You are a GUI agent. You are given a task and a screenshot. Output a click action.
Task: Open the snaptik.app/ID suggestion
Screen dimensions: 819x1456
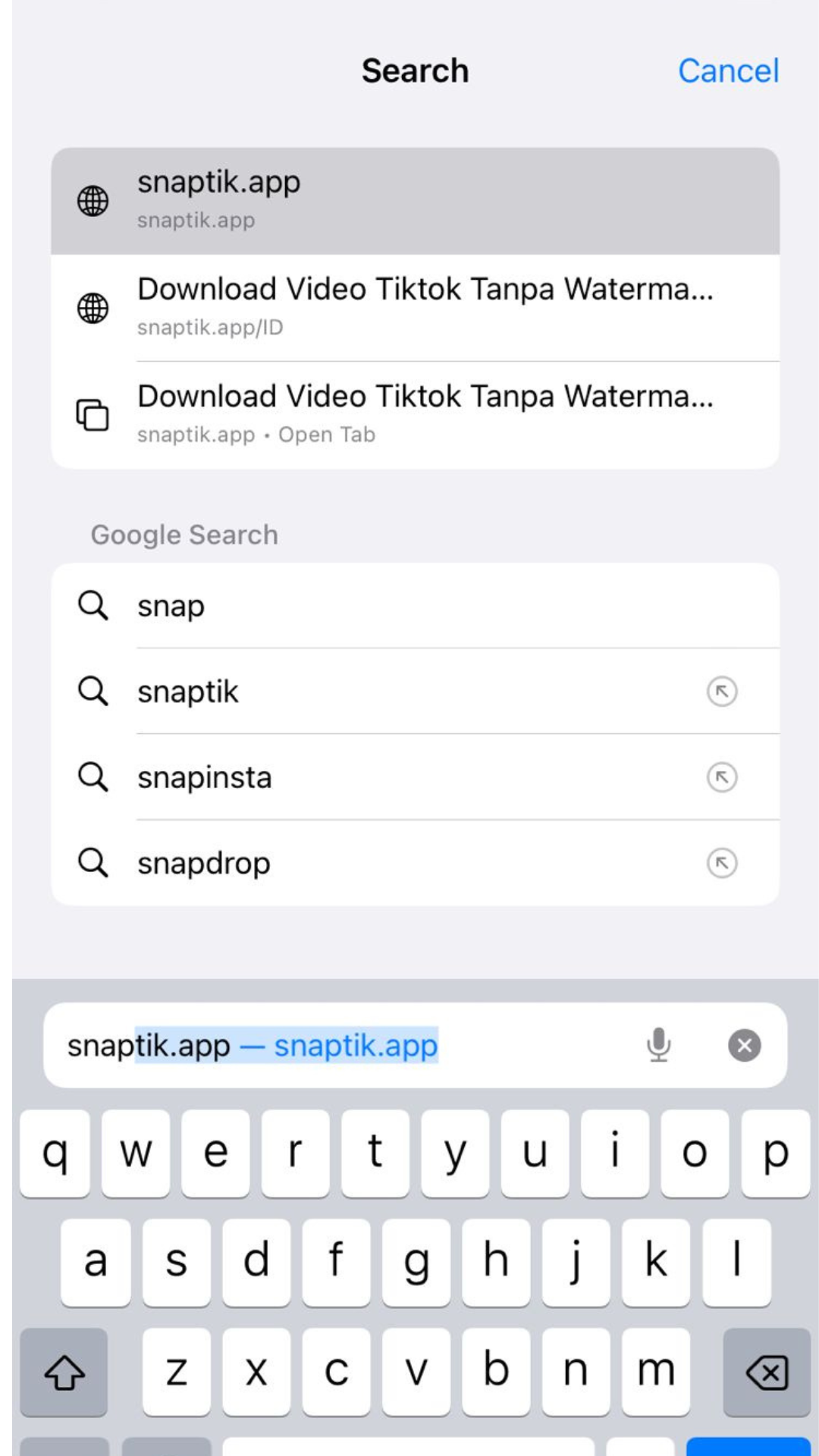click(x=414, y=307)
